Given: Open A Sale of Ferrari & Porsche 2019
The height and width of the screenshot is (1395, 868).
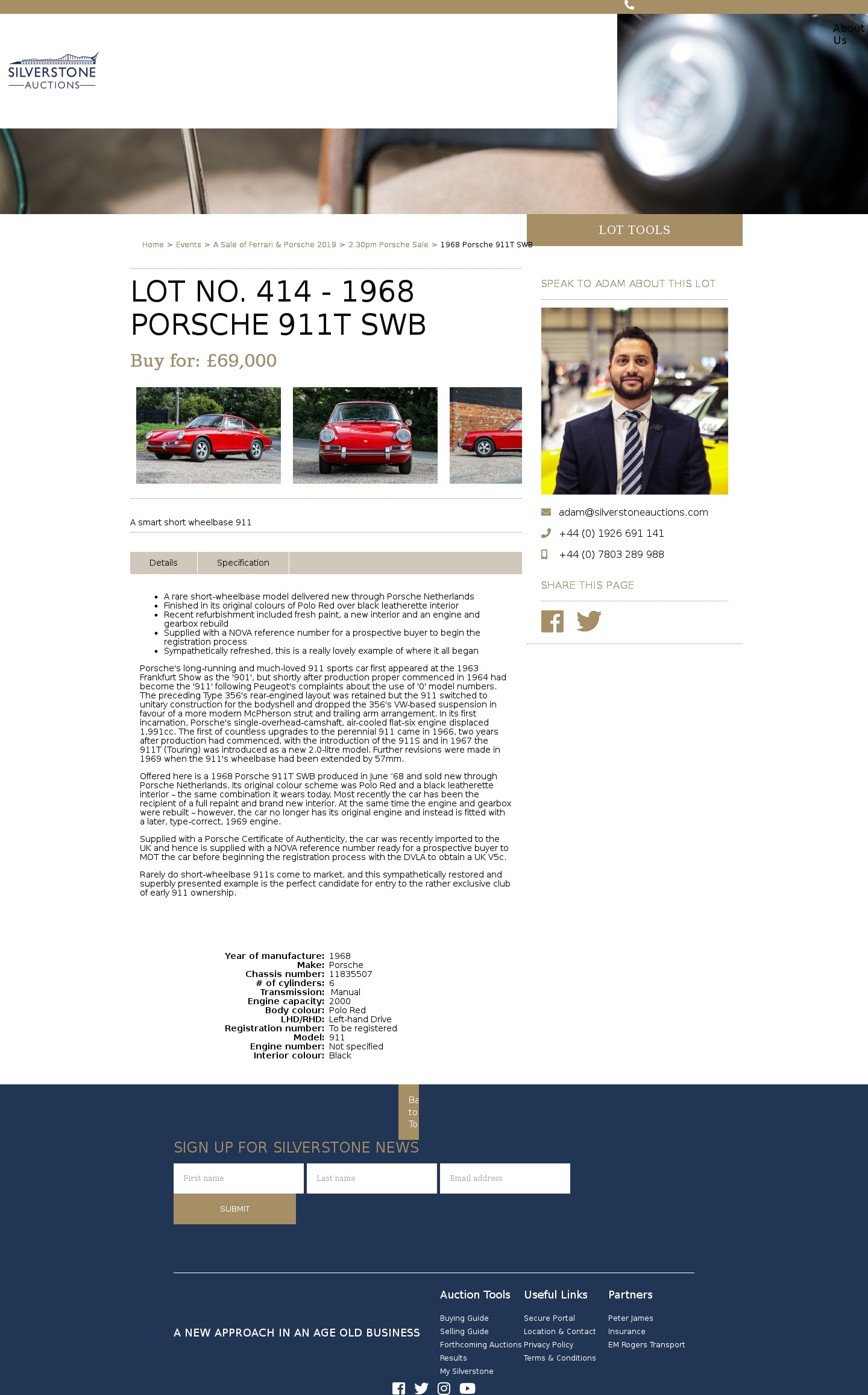Looking at the screenshot, I should point(275,245).
